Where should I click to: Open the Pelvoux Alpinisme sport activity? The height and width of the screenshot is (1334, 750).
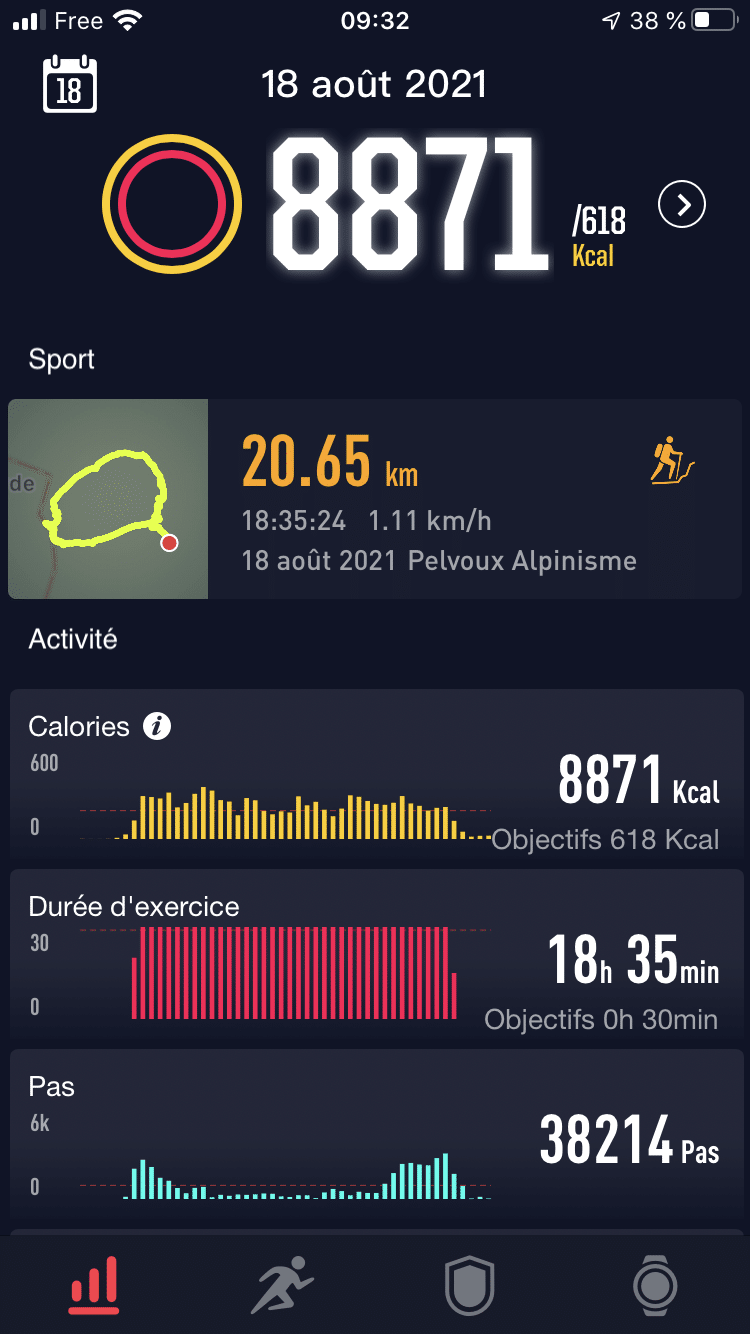[375, 499]
